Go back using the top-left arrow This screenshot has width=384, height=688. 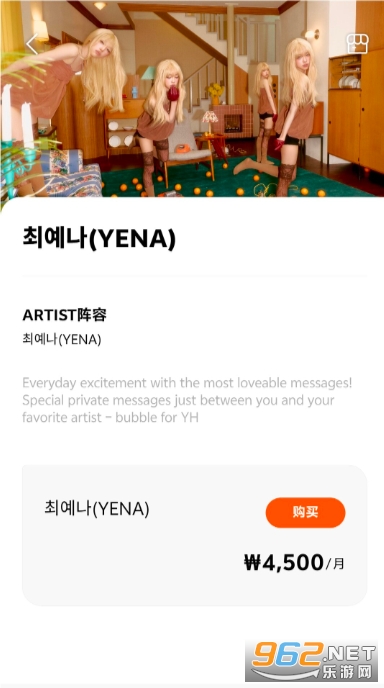32,44
